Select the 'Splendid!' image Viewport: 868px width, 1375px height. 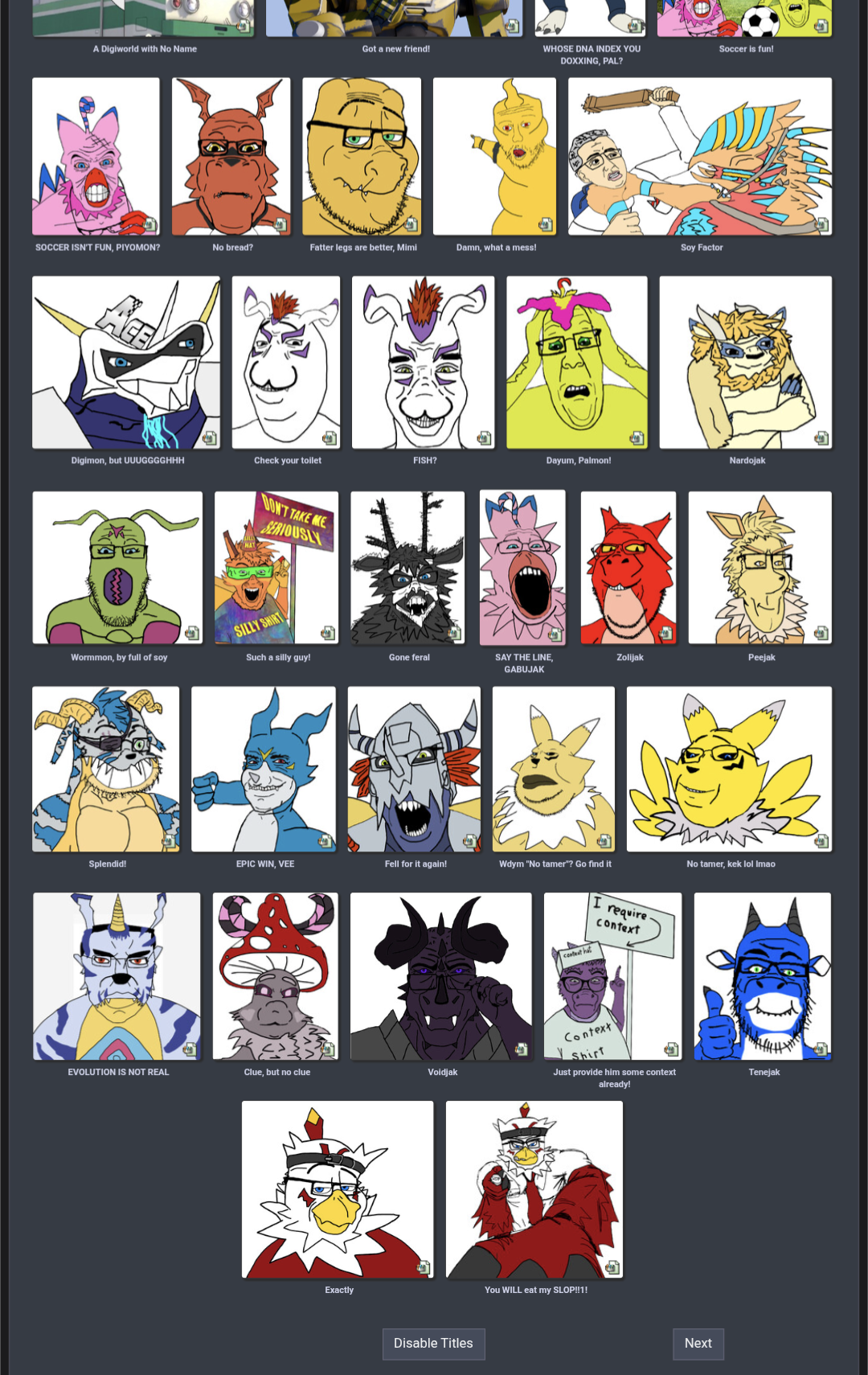106,770
